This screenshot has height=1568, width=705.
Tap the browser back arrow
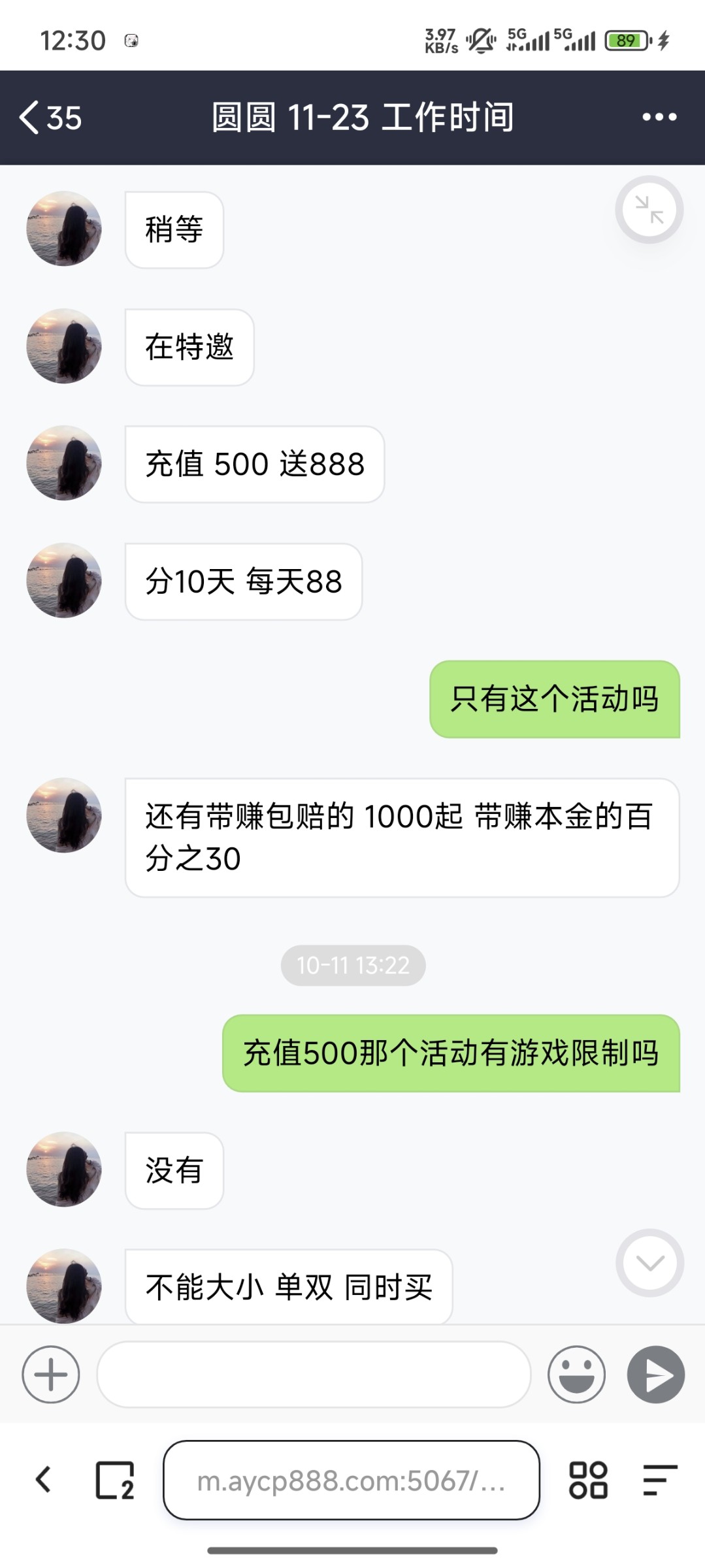click(44, 1480)
